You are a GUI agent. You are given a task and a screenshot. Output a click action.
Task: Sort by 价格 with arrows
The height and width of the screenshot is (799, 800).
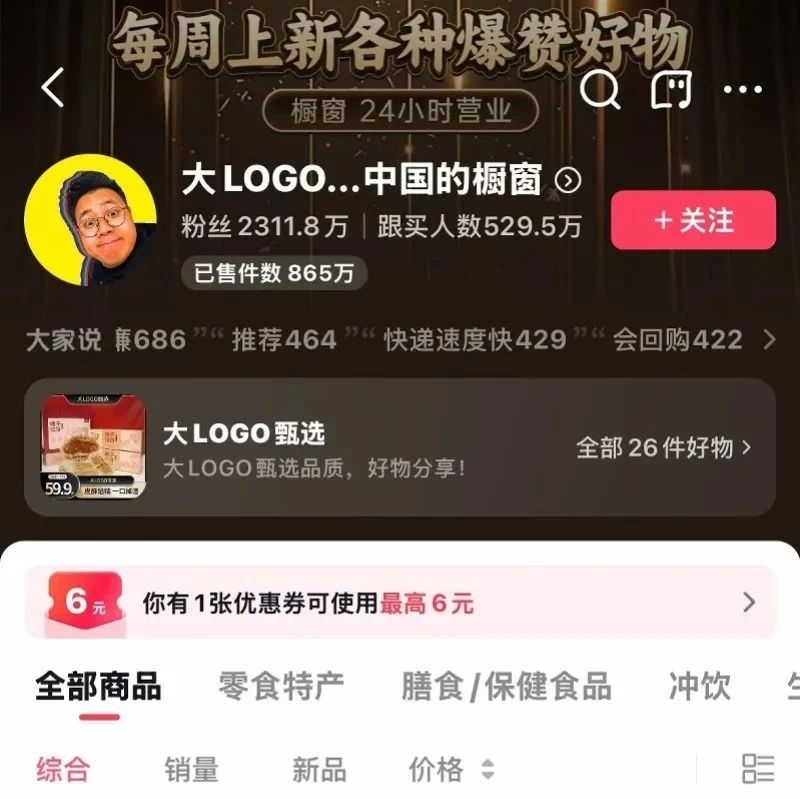click(x=451, y=769)
